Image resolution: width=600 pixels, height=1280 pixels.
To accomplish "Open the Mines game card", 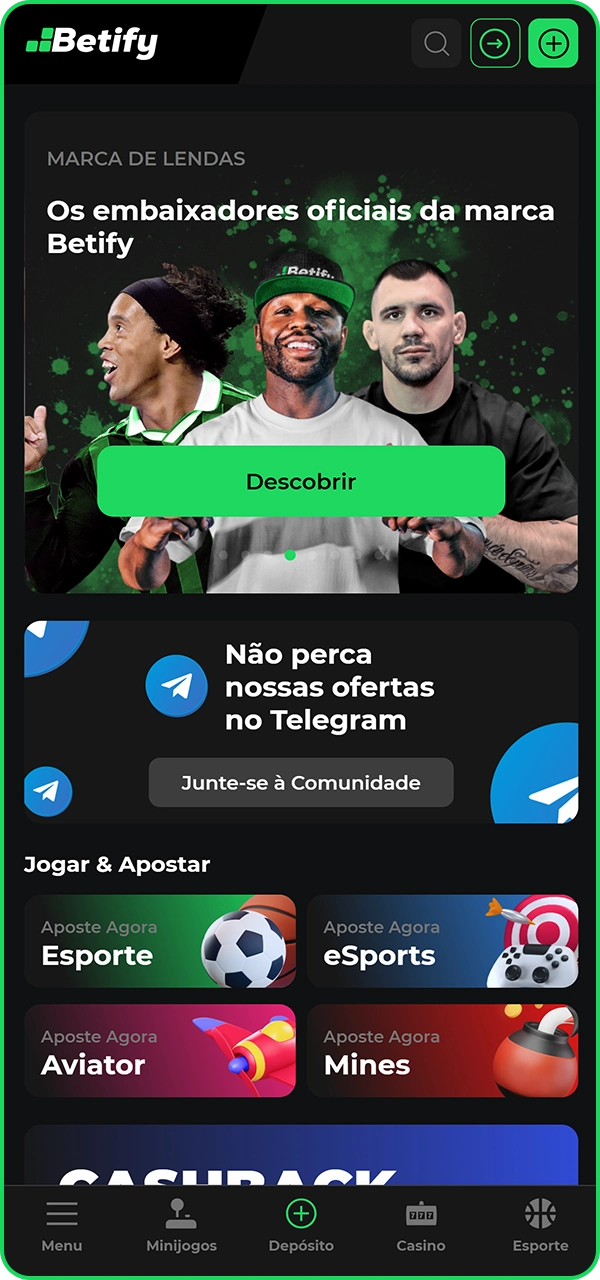I will 442,1051.
